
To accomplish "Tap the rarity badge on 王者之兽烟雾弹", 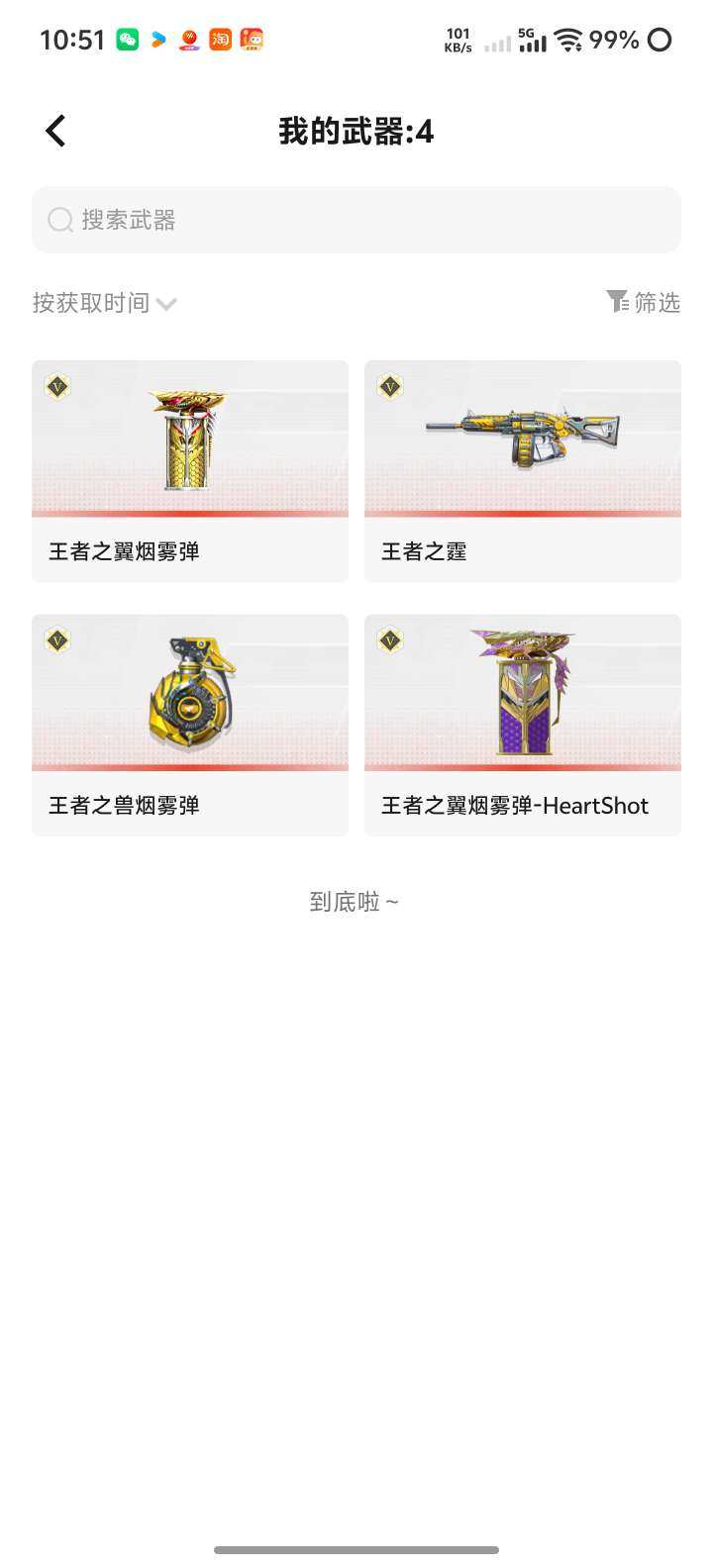I will [57, 641].
